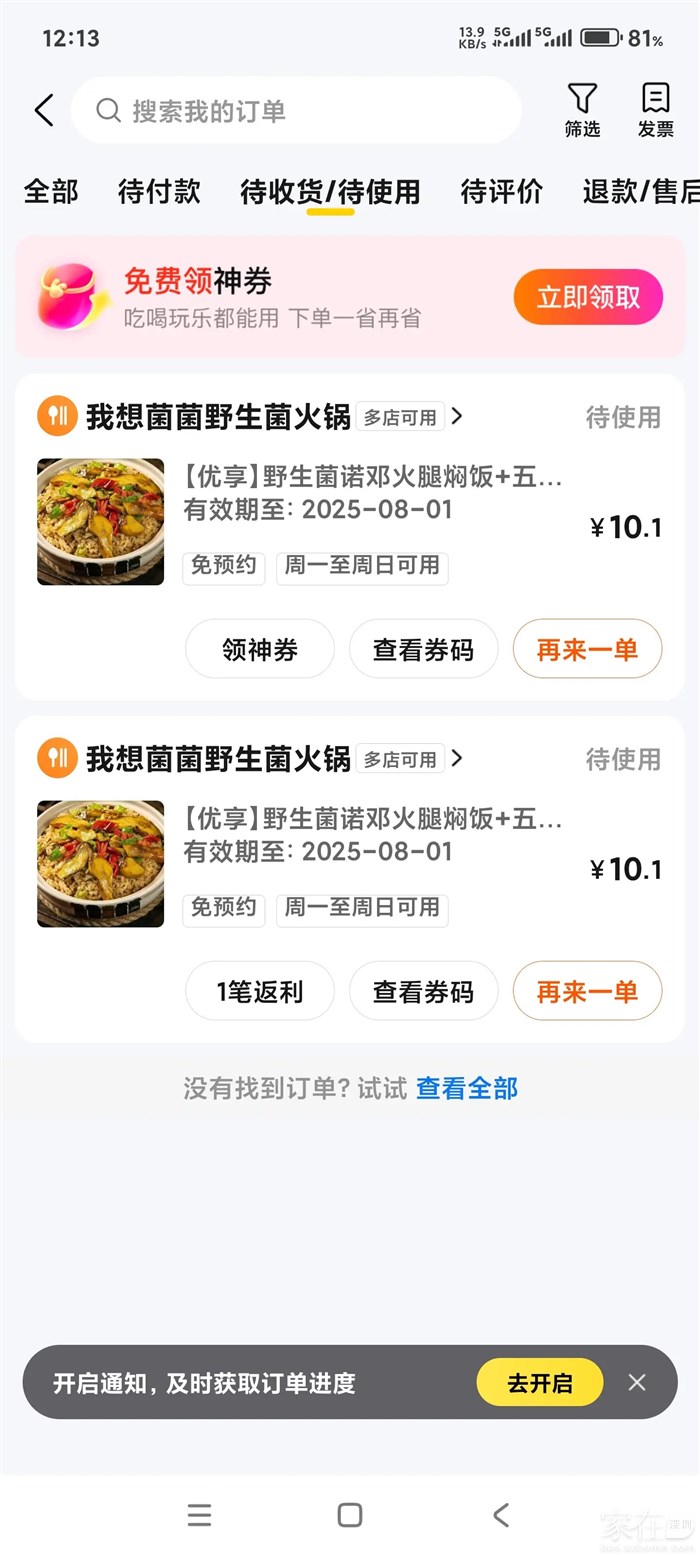Open the 退款/售后 tab
Screen dimensions: 700x1555
coord(640,191)
